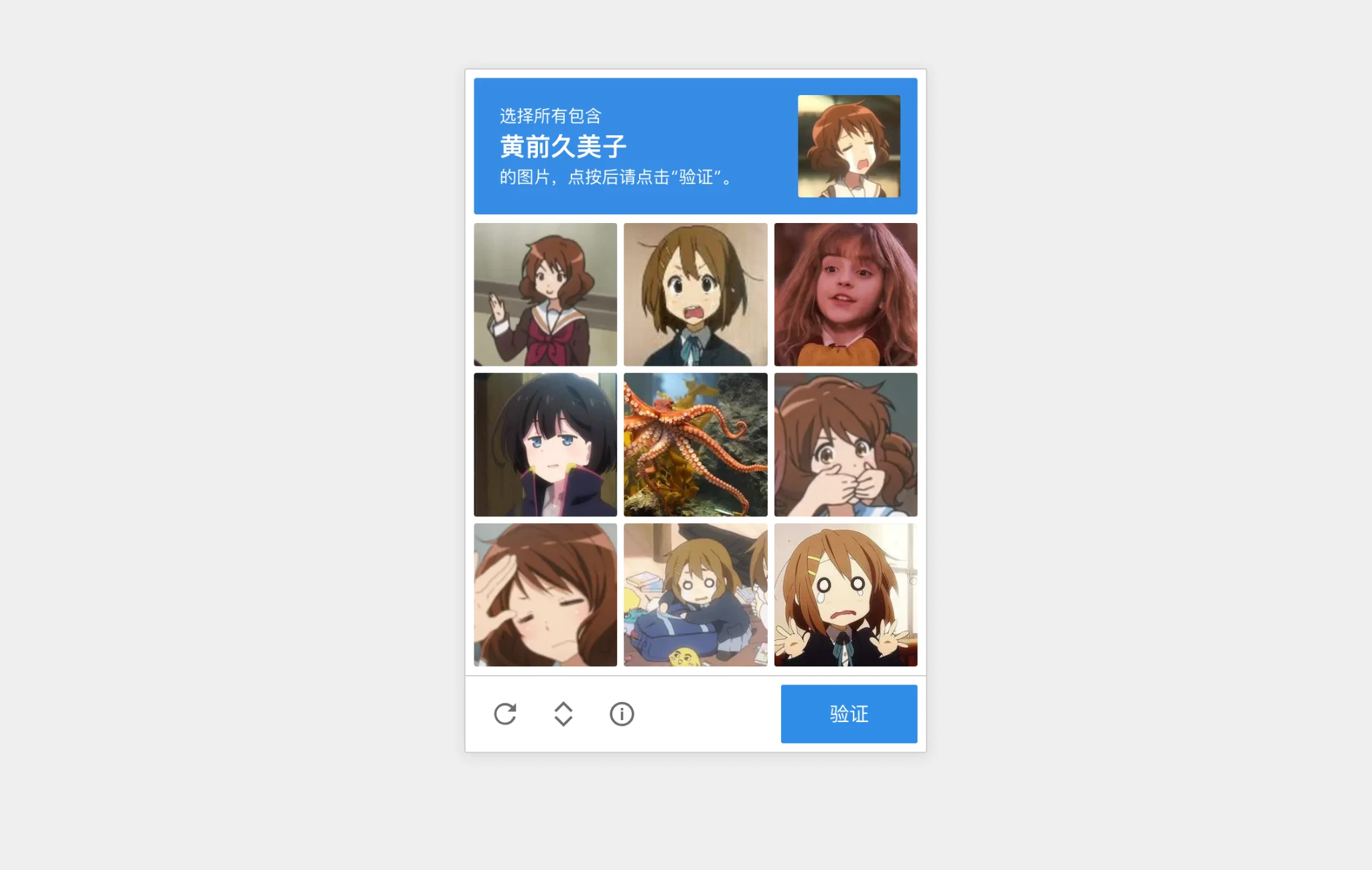Select the shocked girl with teal ribbon
Screen dimensions: 1372x870
point(695,295)
